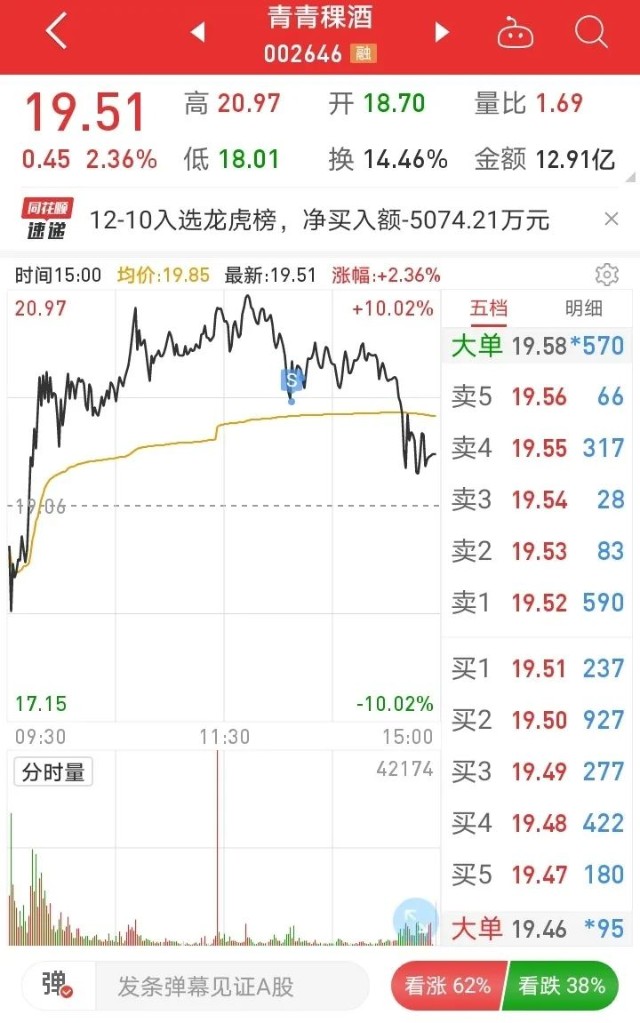The height and width of the screenshot is (1023, 640).
Task: Open the robot assistant icon
Action: click(x=516, y=33)
